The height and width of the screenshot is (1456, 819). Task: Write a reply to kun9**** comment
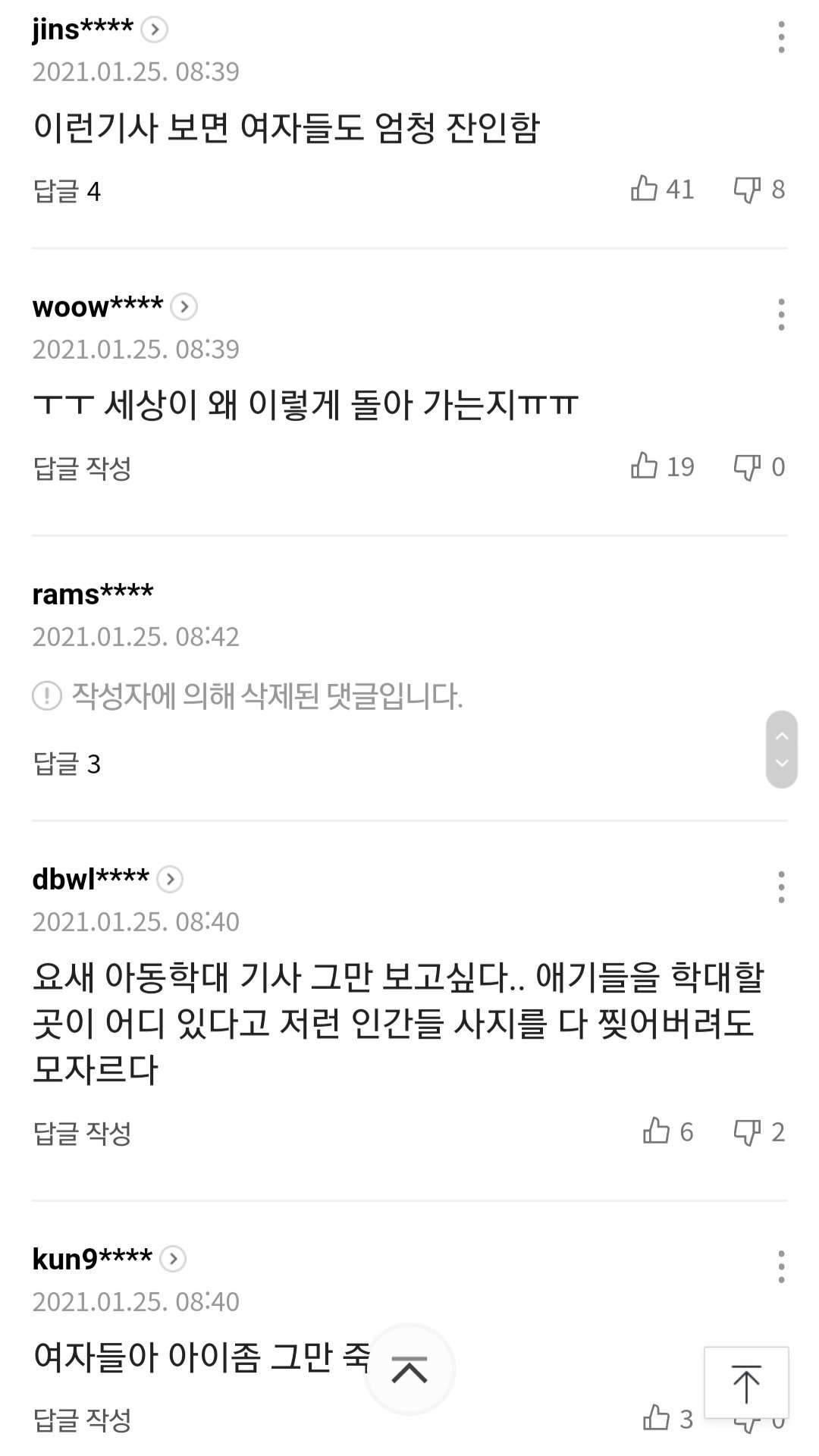pyautogui.click(x=82, y=1420)
